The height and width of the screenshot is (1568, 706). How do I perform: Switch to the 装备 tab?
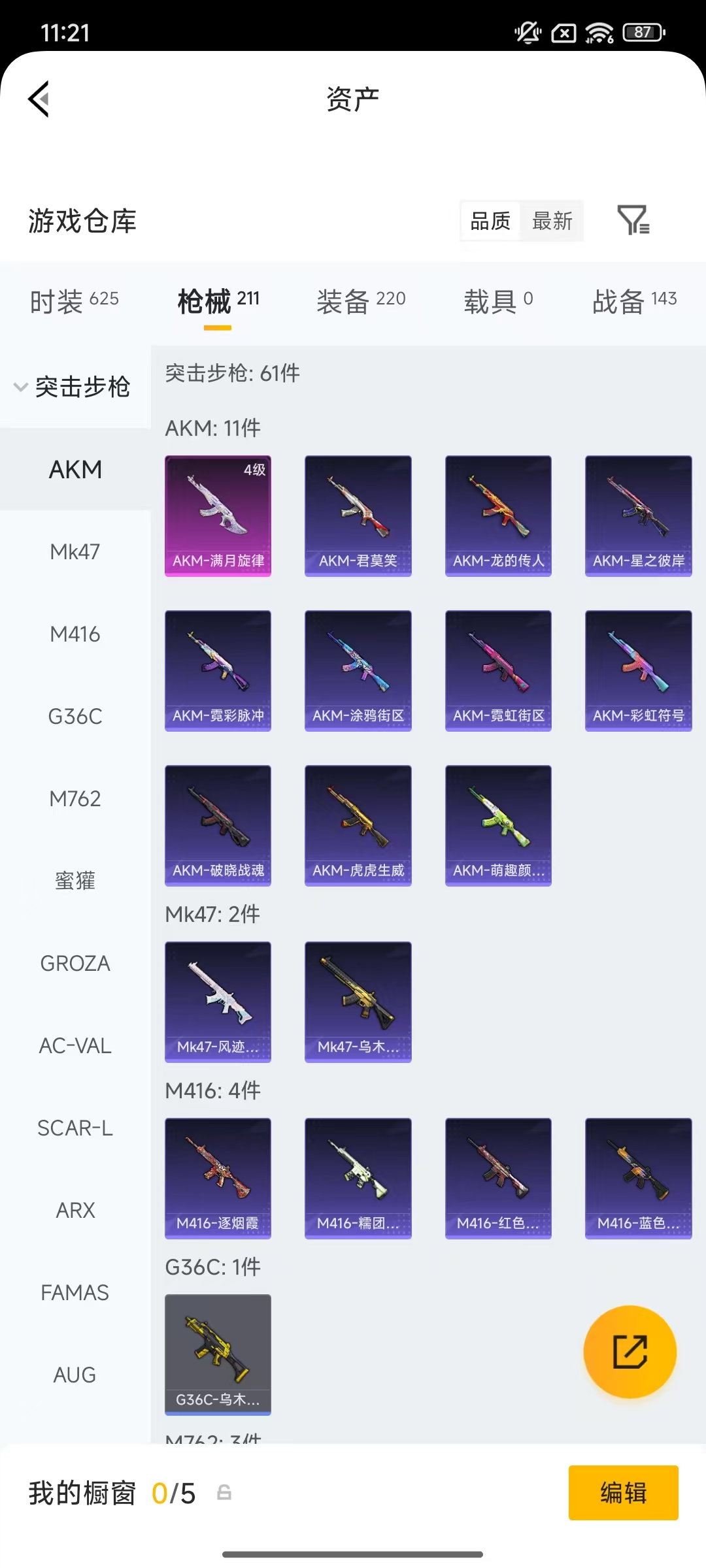coord(361,301)
